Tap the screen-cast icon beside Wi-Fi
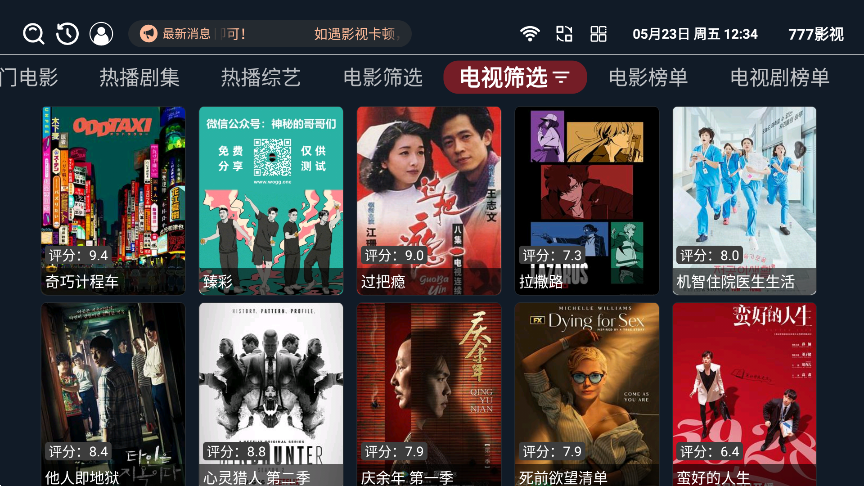This screenshot has width=864, height=486. [x=564, y=34]
